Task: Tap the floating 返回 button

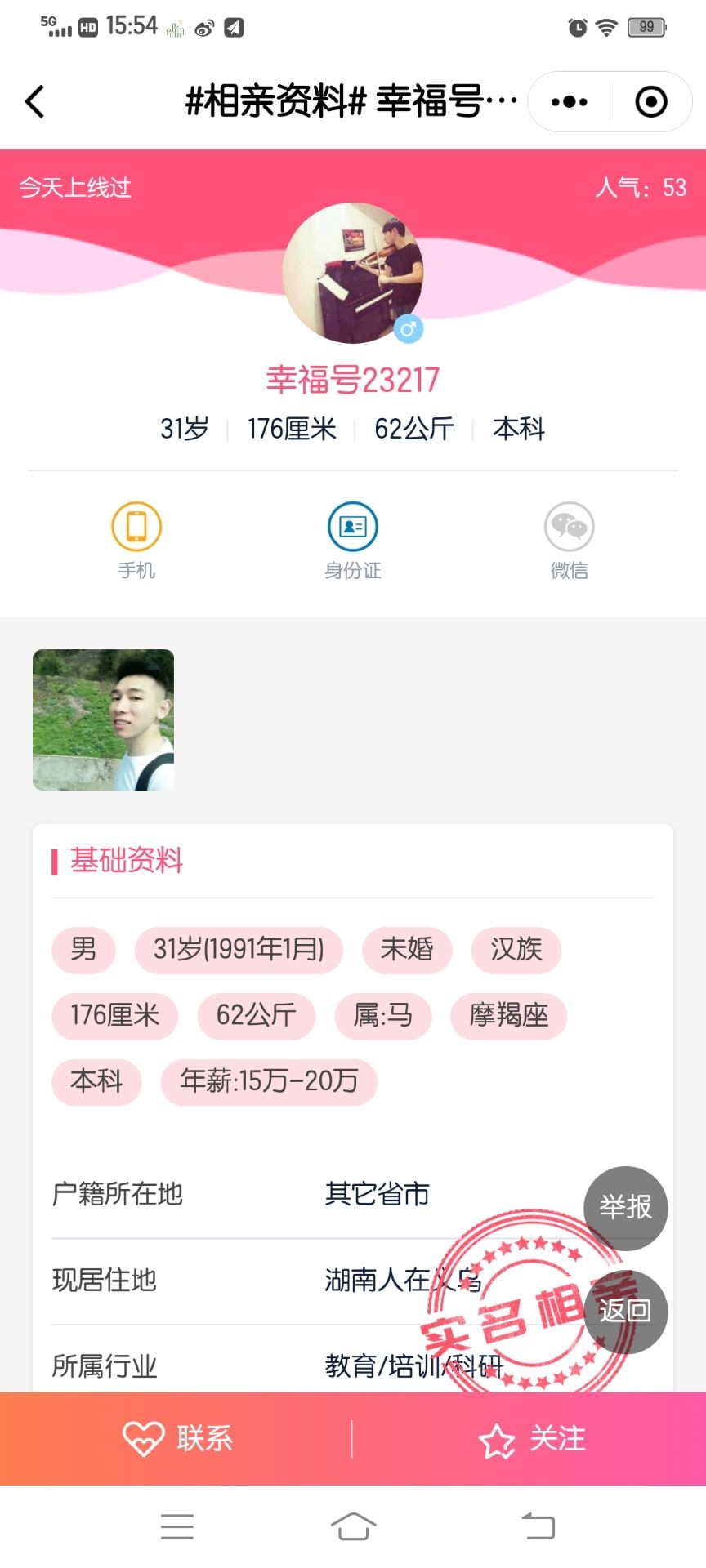Action: tap(625, 1311)
